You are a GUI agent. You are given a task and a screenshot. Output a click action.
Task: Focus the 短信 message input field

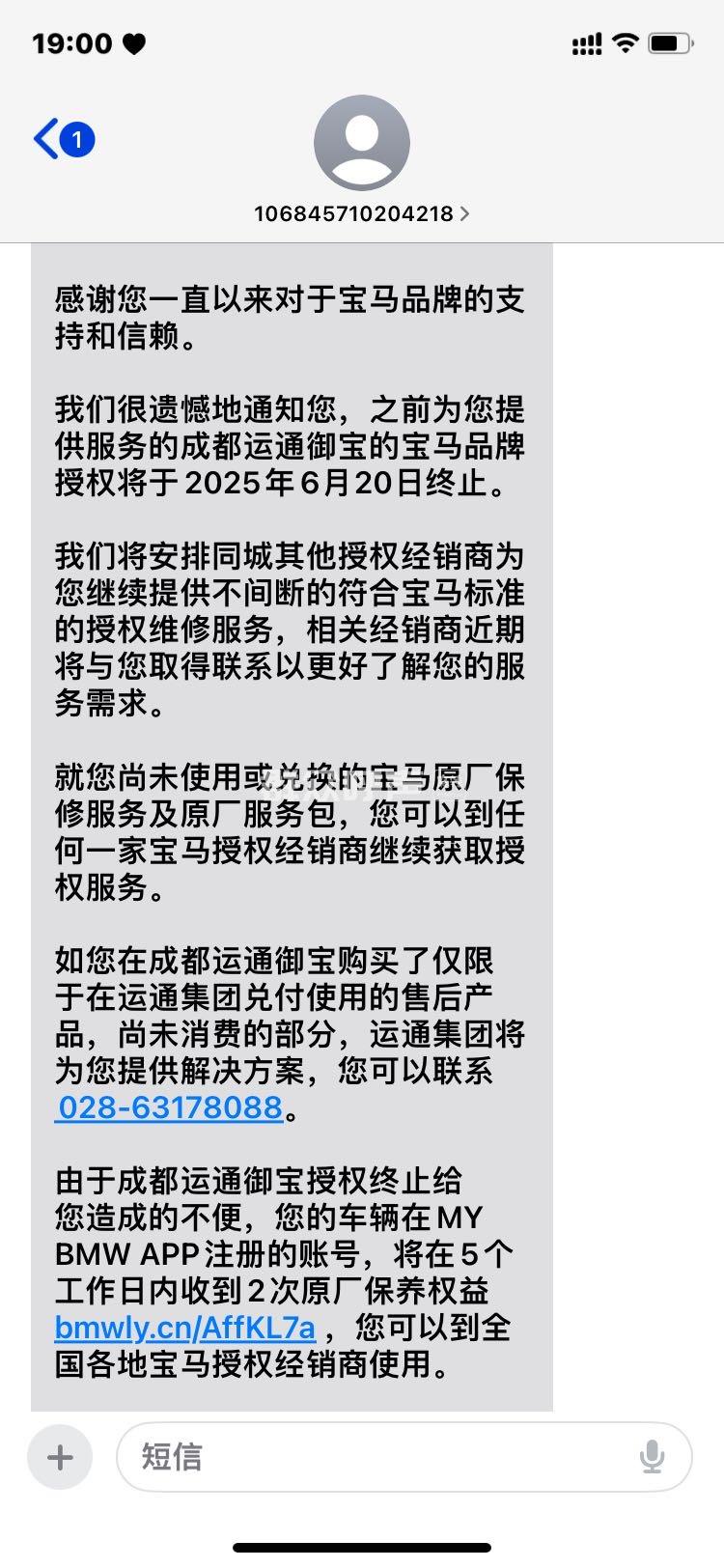tap(376, 1457)
